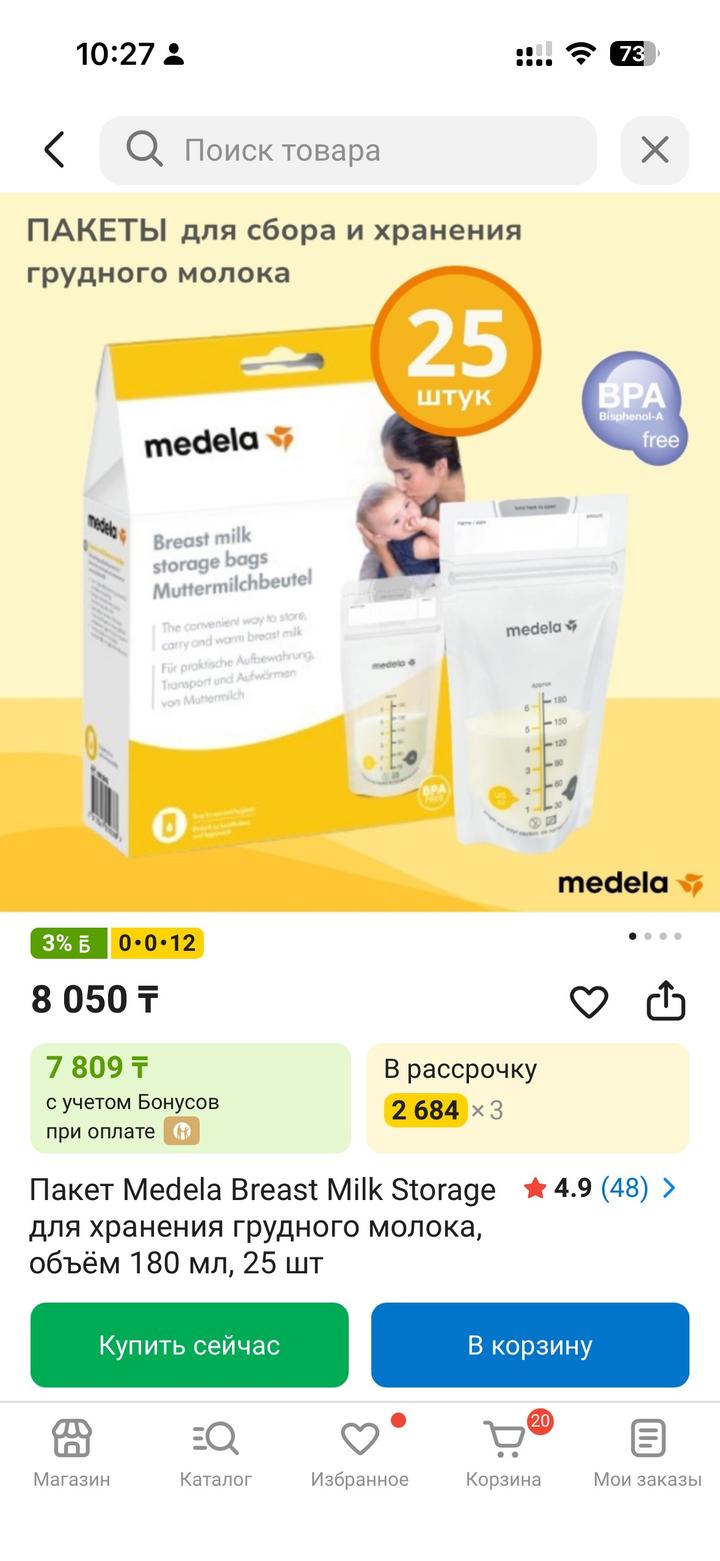720x1561 pixels.
Task: Open the Корзина tab
Action: coord(504,1453)
